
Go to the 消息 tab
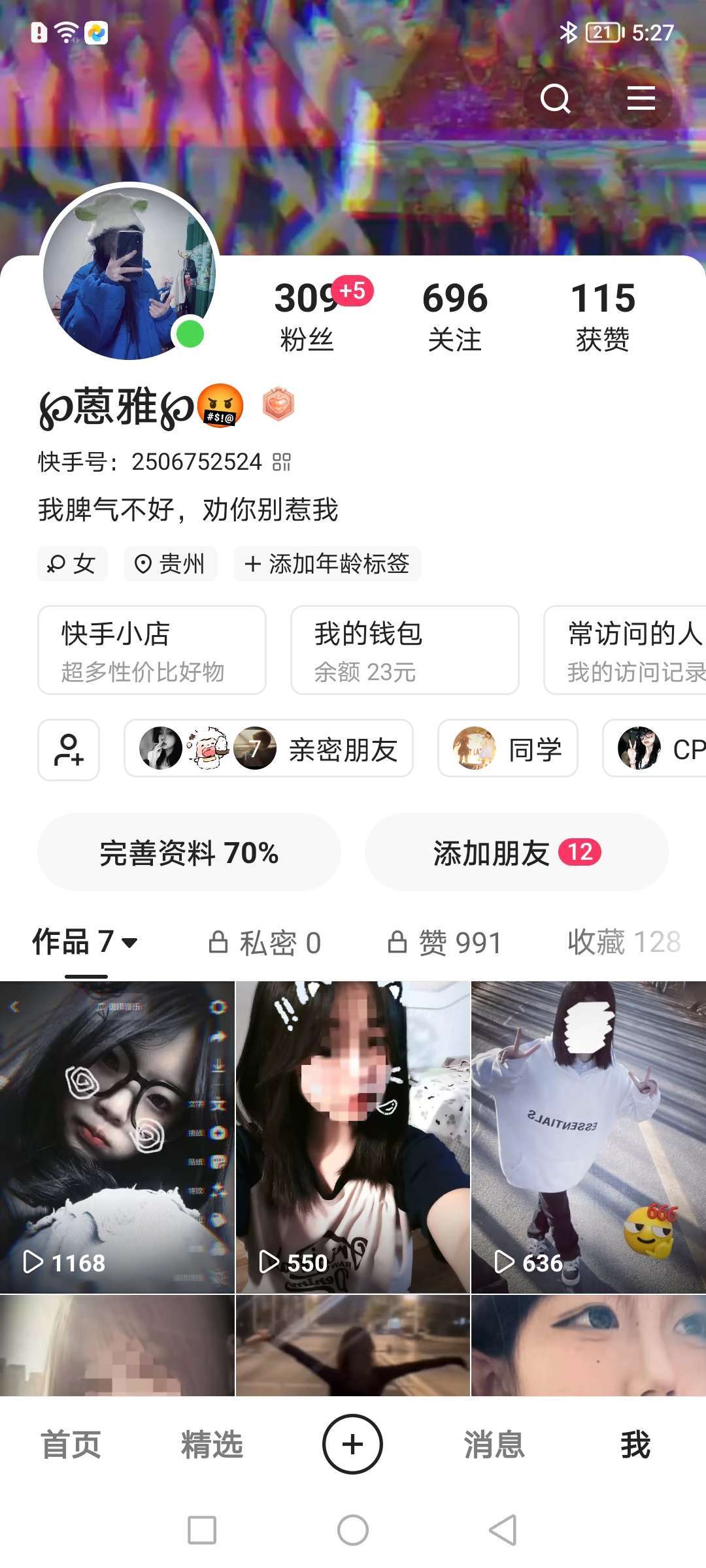pyautogui.click(x=494, y=1445)
